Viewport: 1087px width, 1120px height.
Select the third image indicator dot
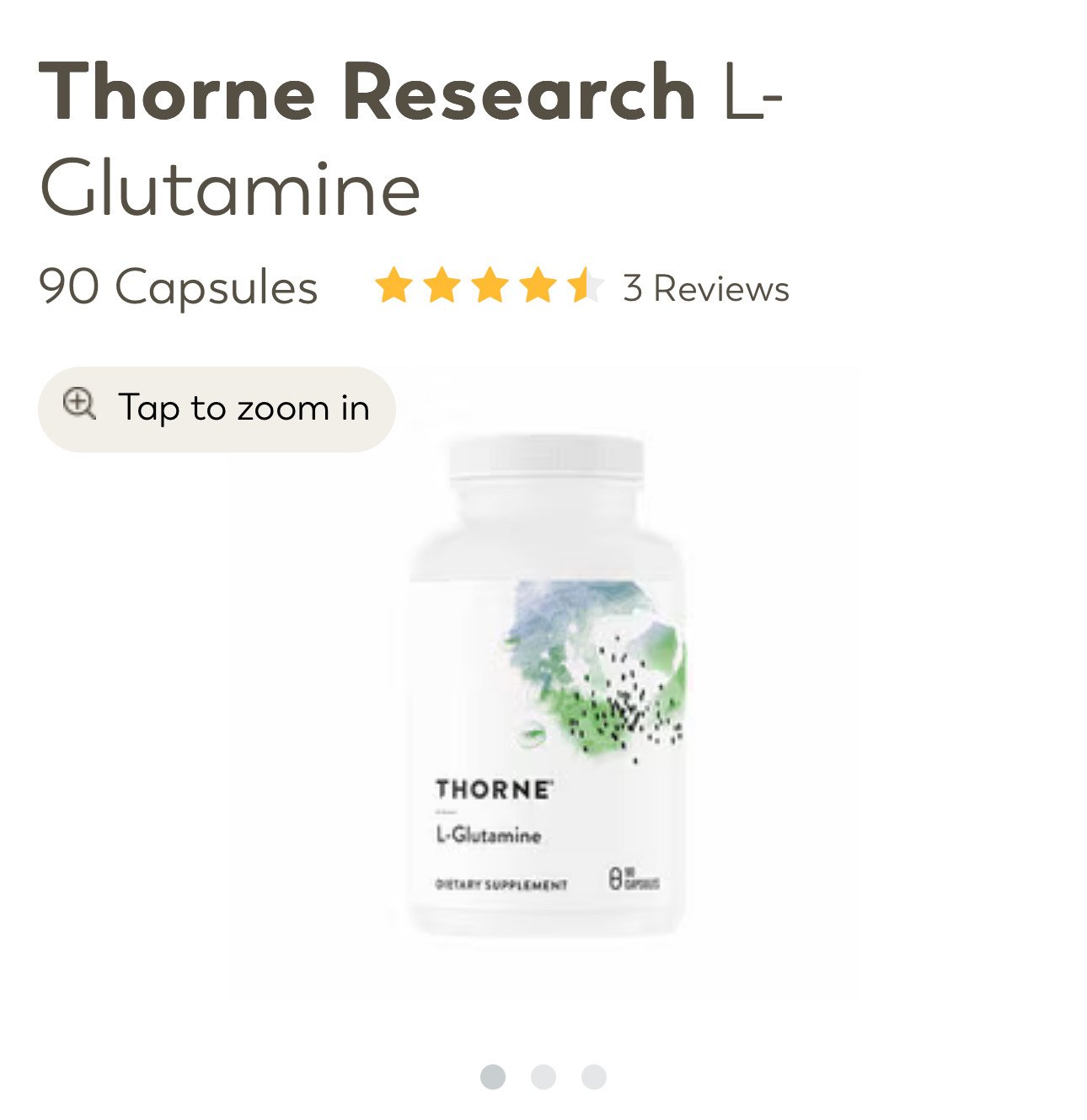(594, 1077)
